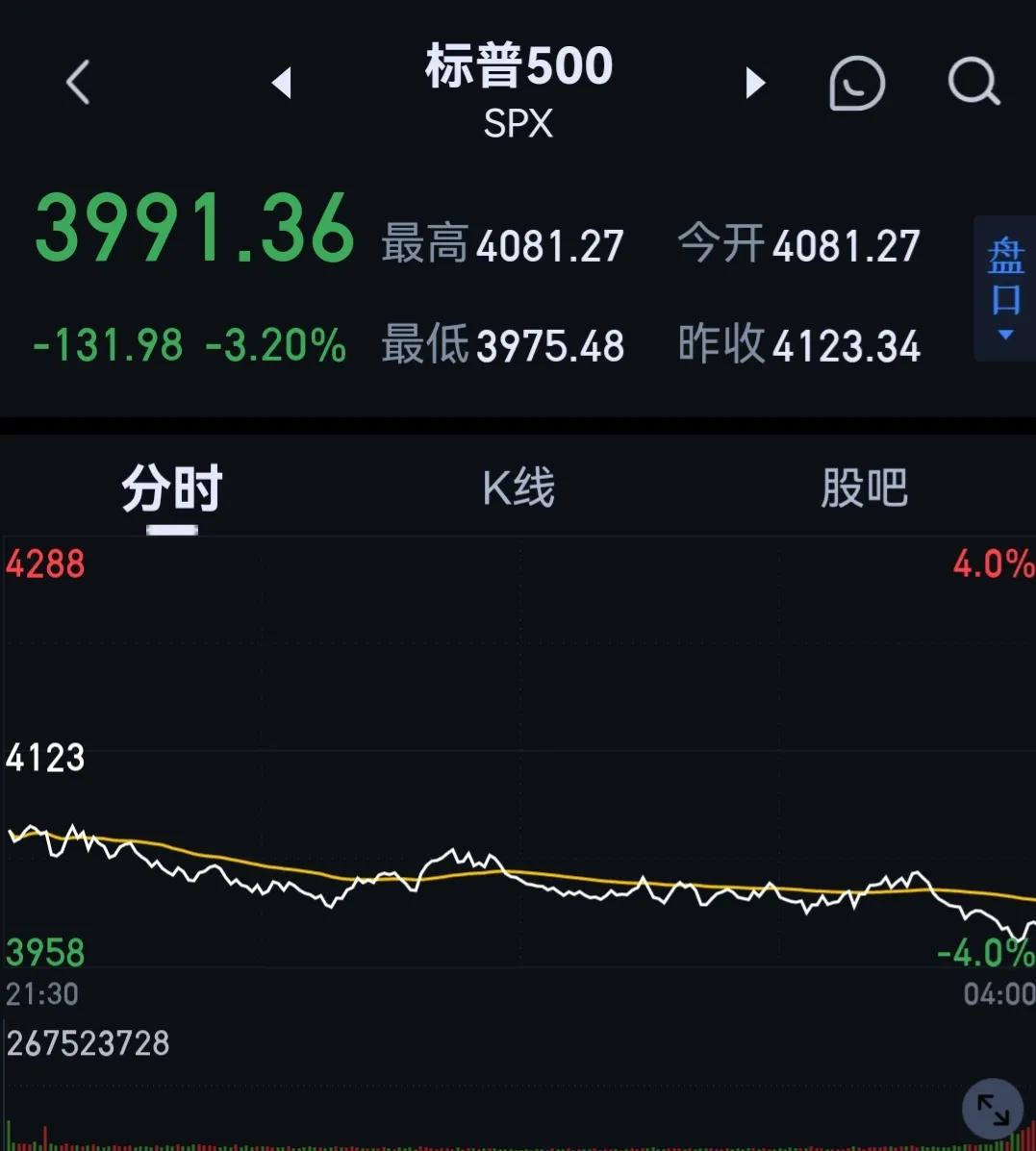Go back to the previous screen

(78, 82)
